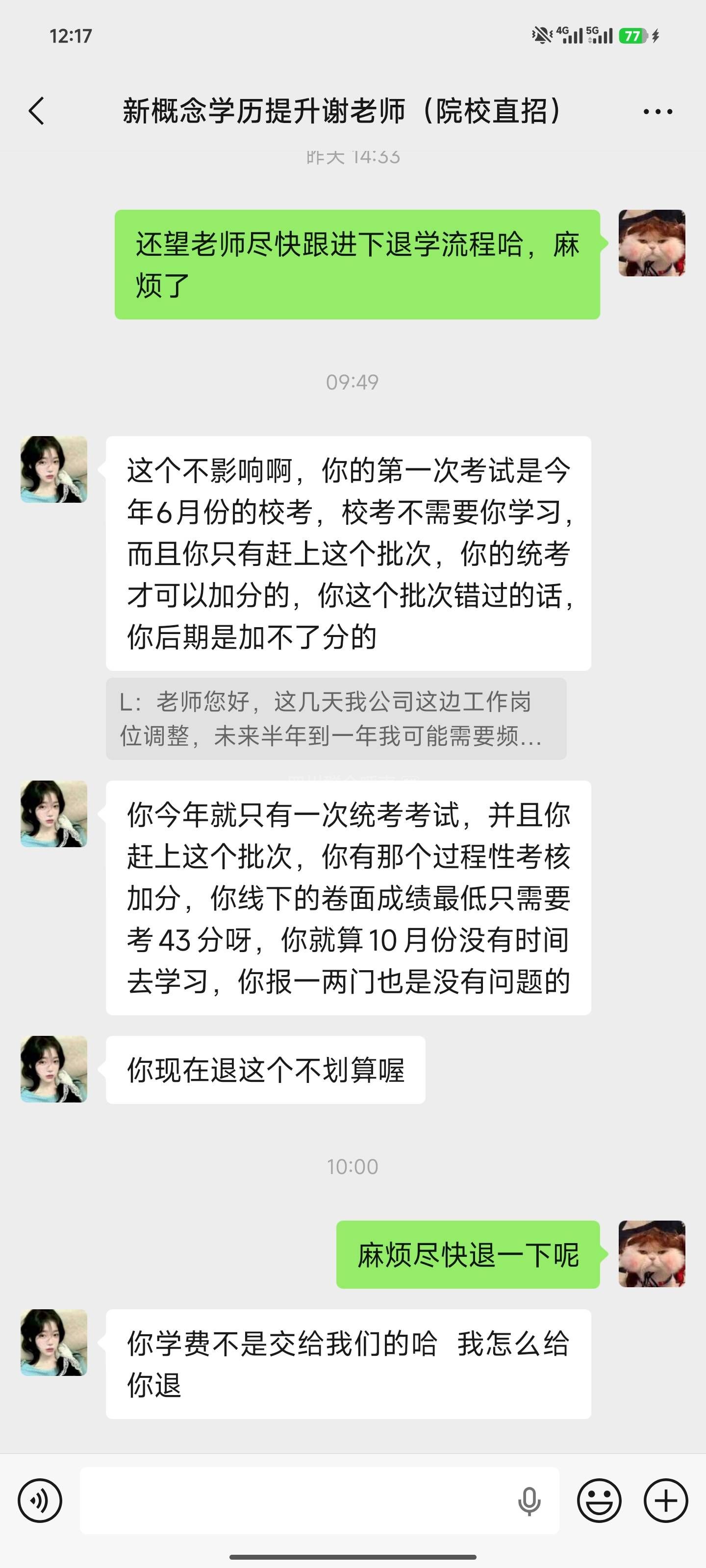View my profile from avatar beside 麻烦尽快退一下呢

tap(652, 1254)
